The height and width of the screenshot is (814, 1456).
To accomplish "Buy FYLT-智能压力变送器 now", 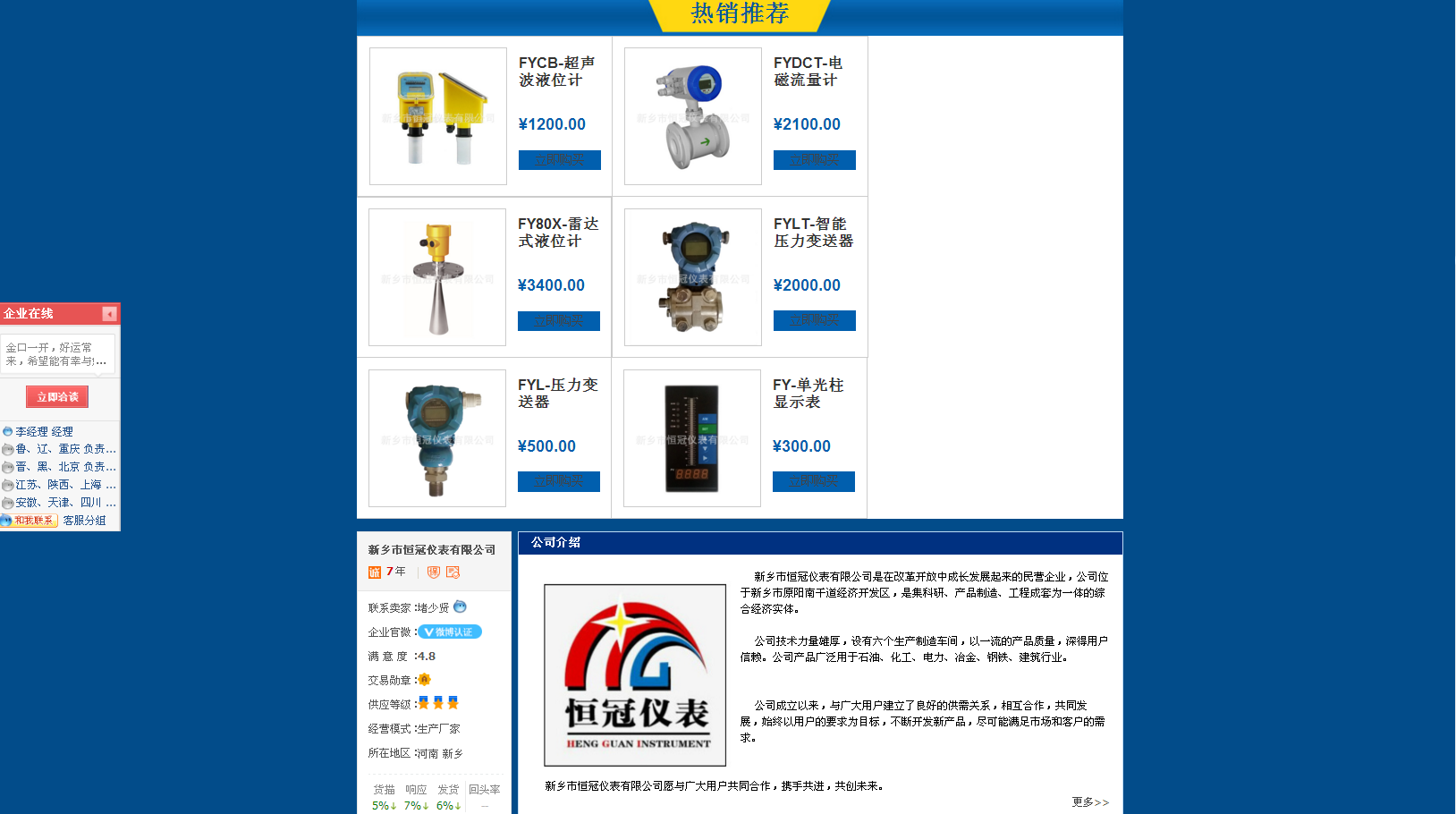I will tap(814, 320).
